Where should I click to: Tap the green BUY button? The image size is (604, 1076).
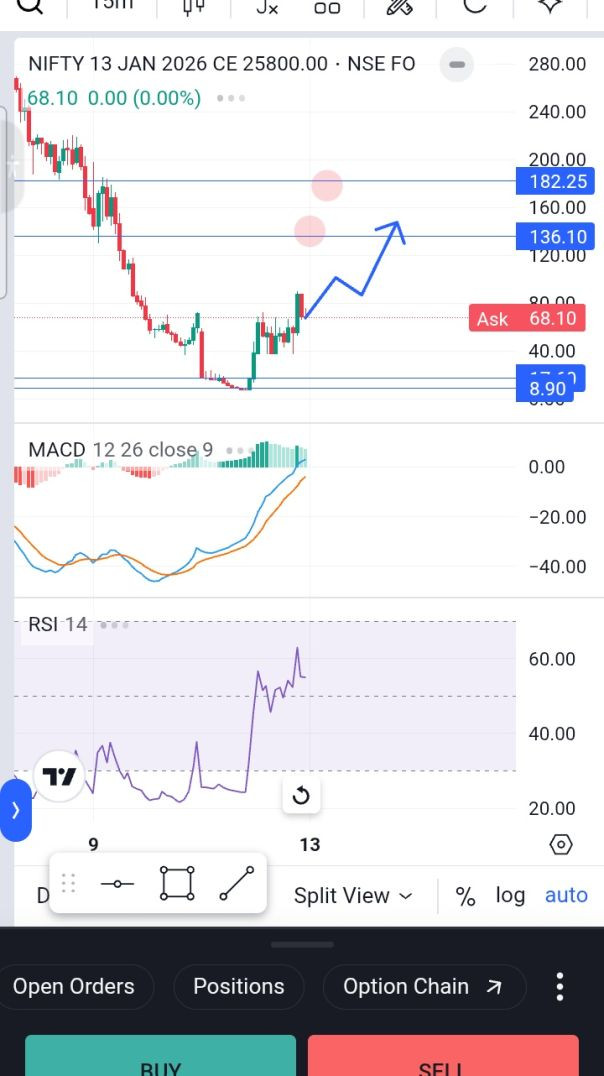click(160, 1060)
